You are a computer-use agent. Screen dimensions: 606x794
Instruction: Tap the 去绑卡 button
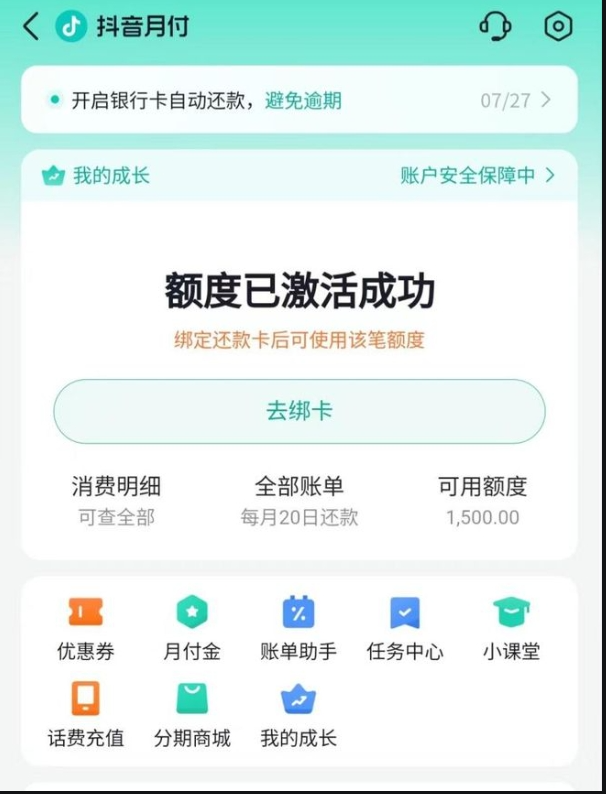(299, 411)
